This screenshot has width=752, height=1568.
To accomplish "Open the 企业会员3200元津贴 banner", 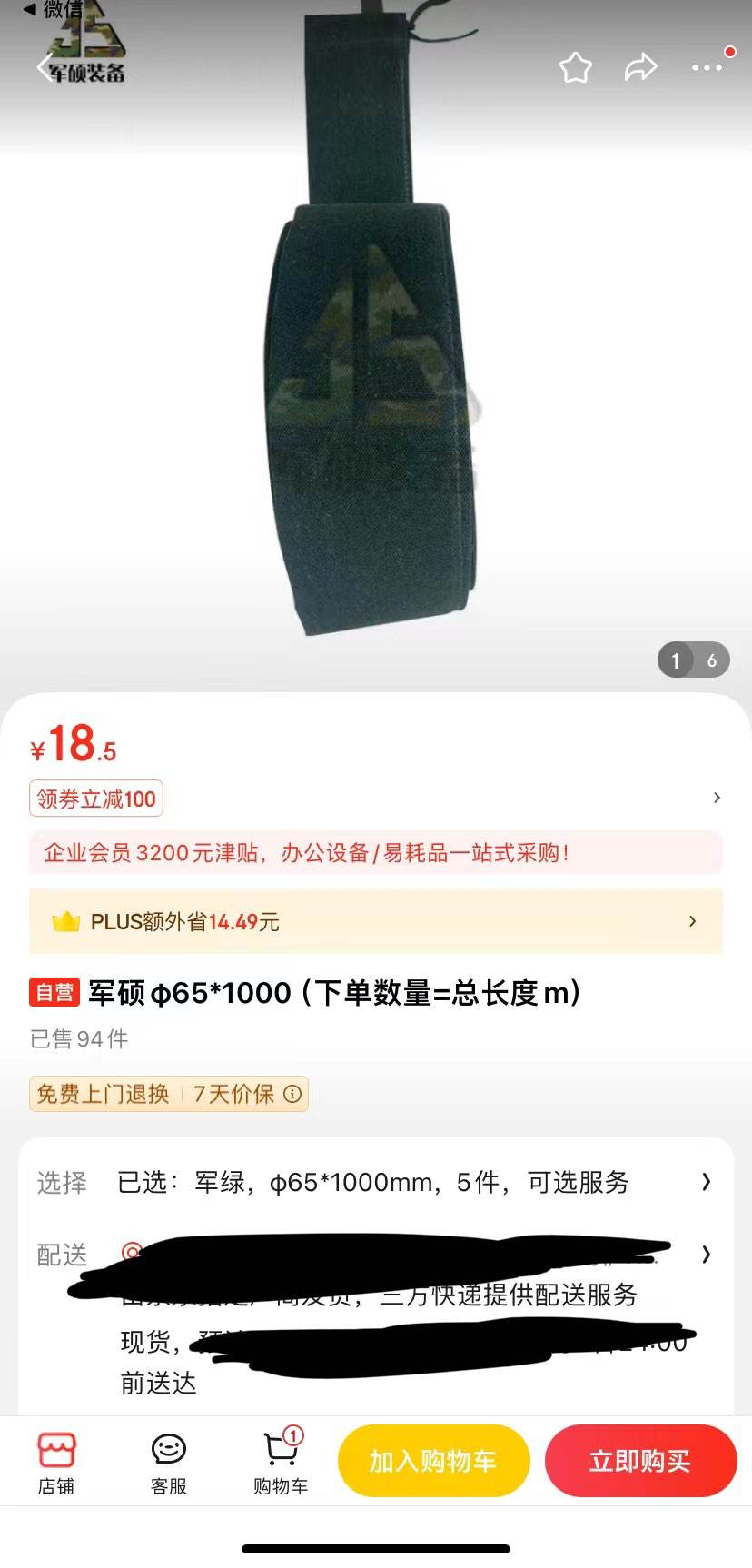I will [376, 853].
